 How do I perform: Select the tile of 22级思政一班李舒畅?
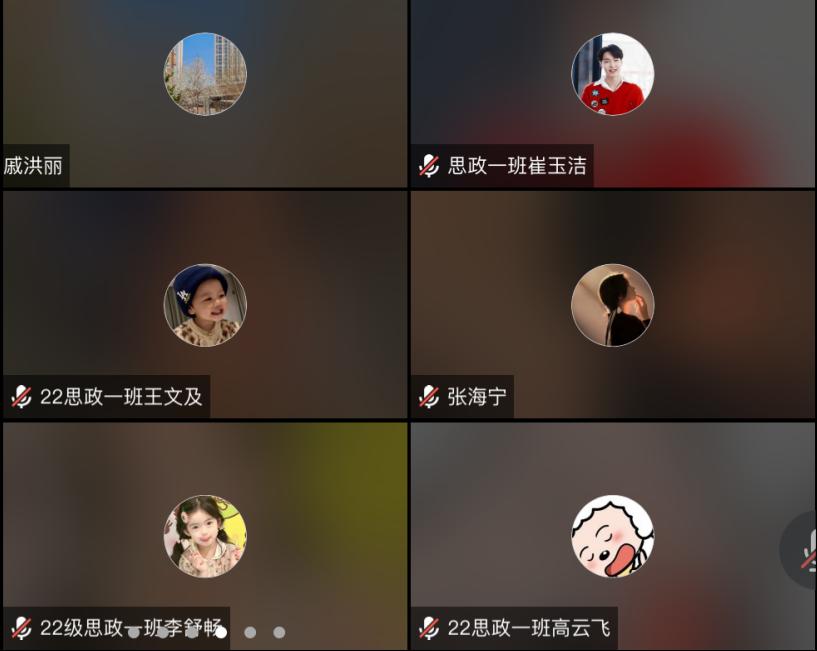[205, 535]
